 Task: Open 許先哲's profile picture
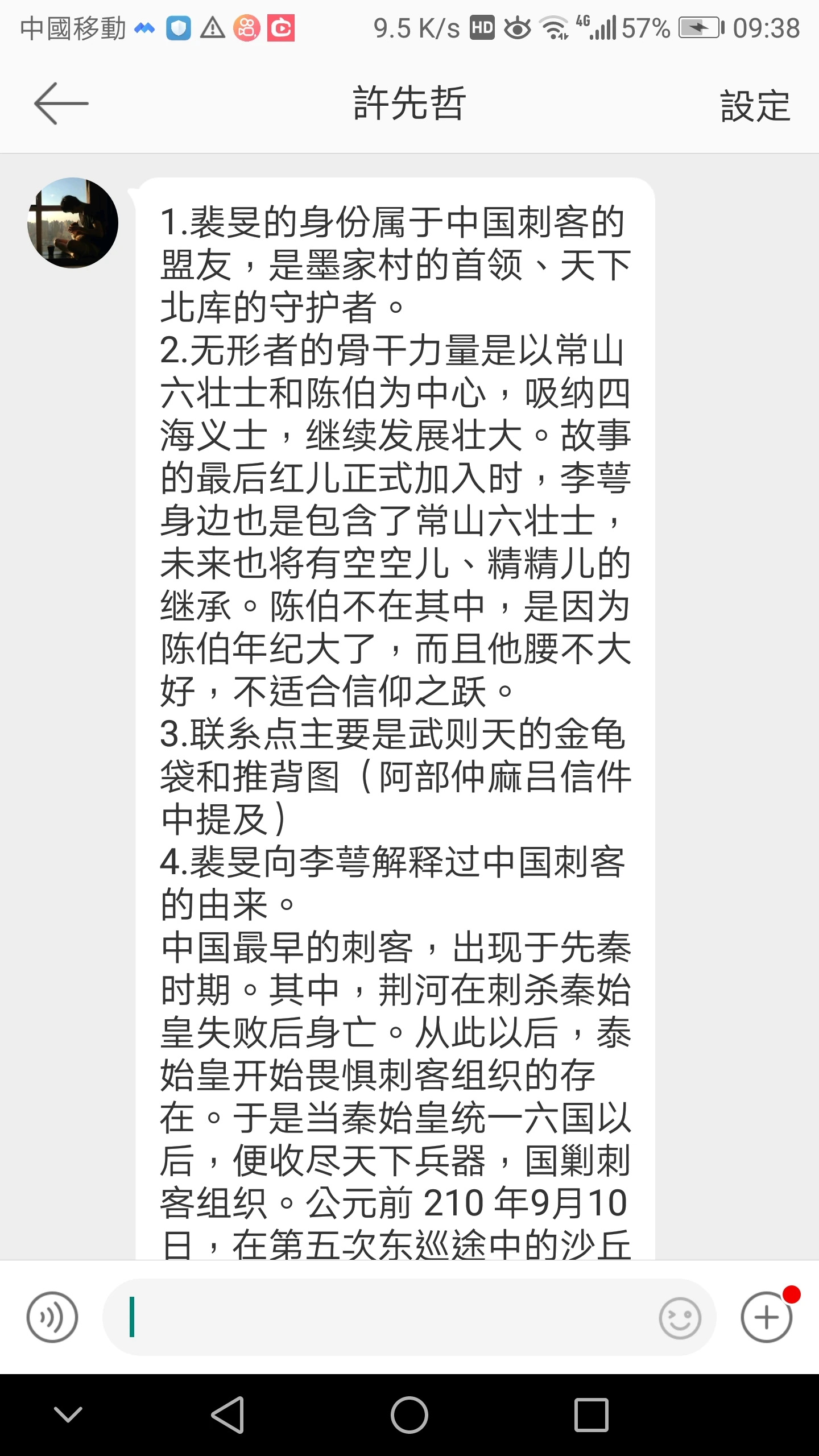pyautogui.click(x=73, y=223)
